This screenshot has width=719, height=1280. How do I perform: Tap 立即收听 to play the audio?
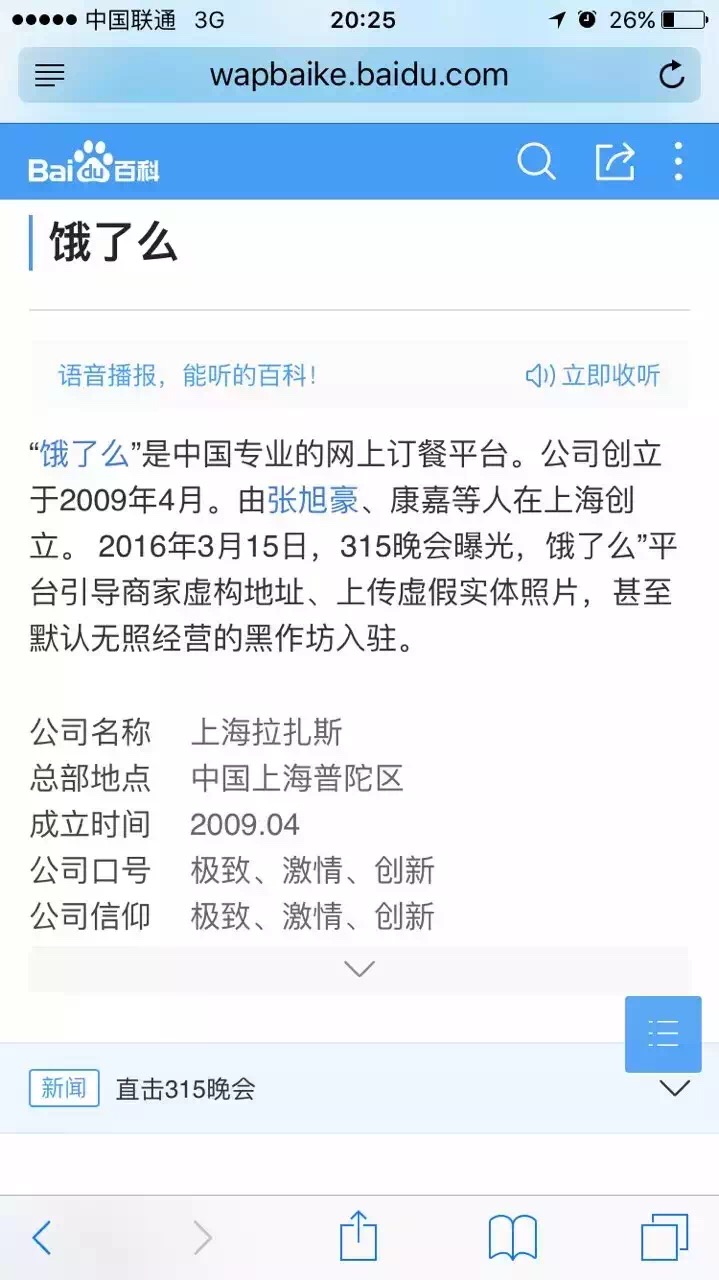[x=593, y=376]
